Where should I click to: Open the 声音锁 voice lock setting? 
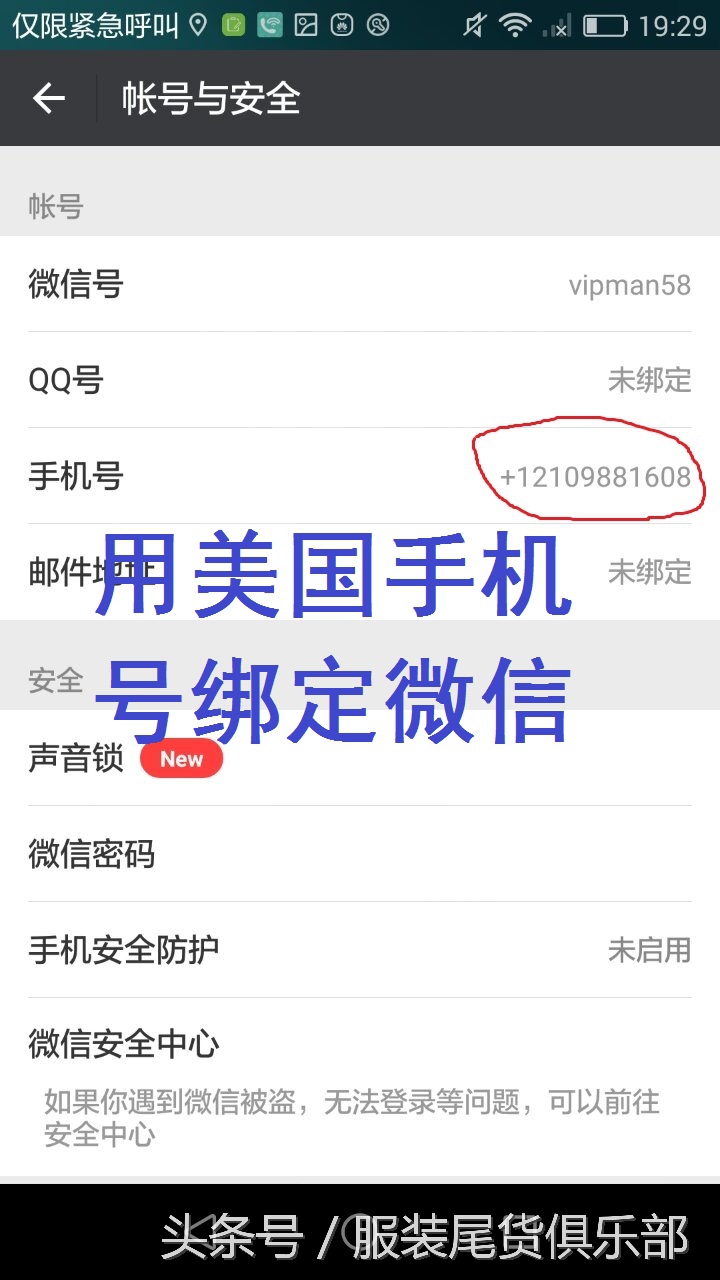click(360, 759)
